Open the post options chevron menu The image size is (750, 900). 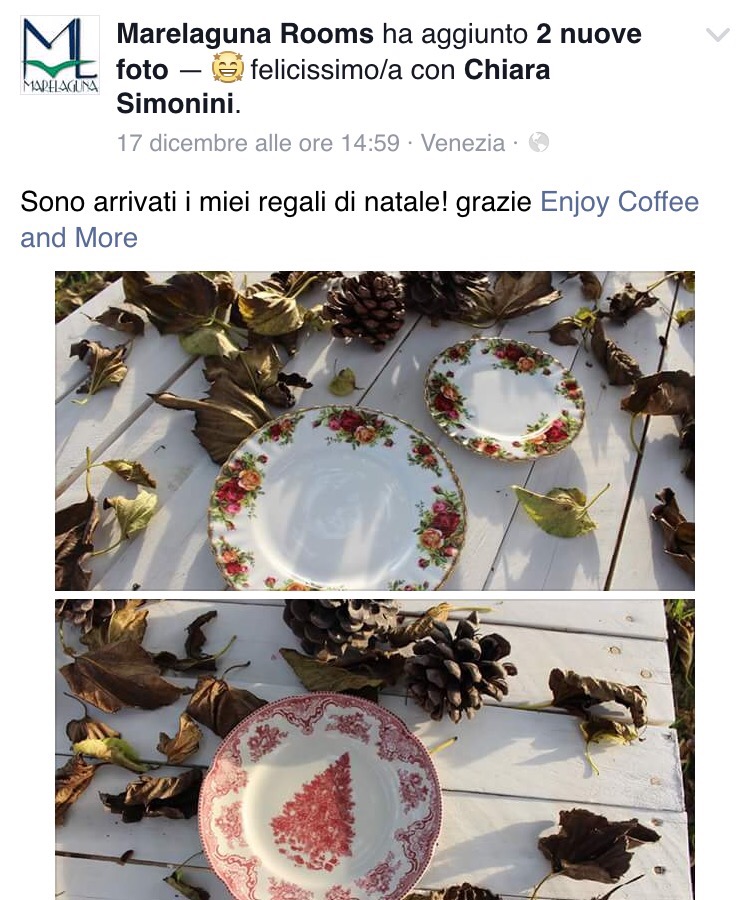(x=717, y=35)
